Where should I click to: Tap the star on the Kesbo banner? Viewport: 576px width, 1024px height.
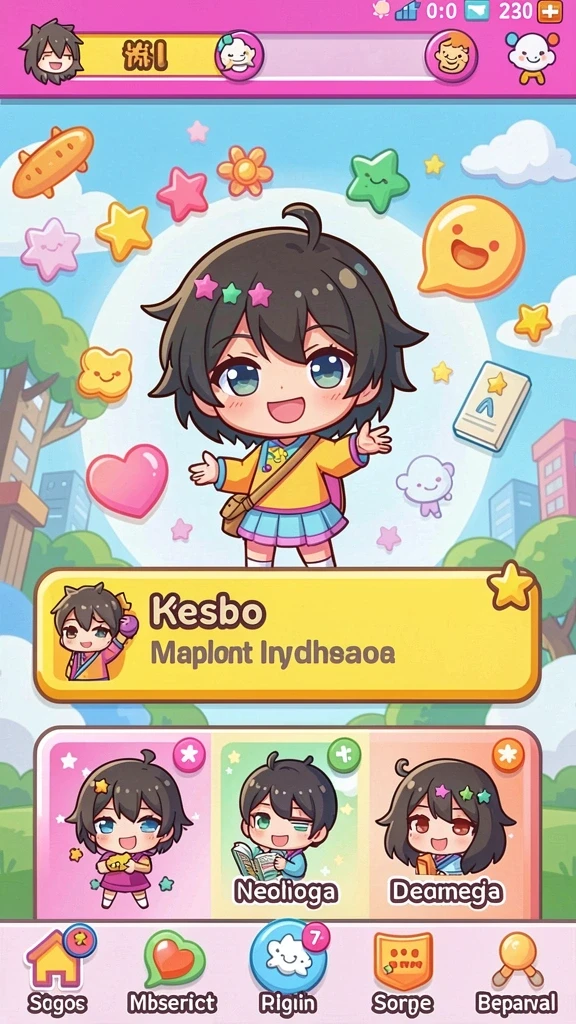click(511, 584)
